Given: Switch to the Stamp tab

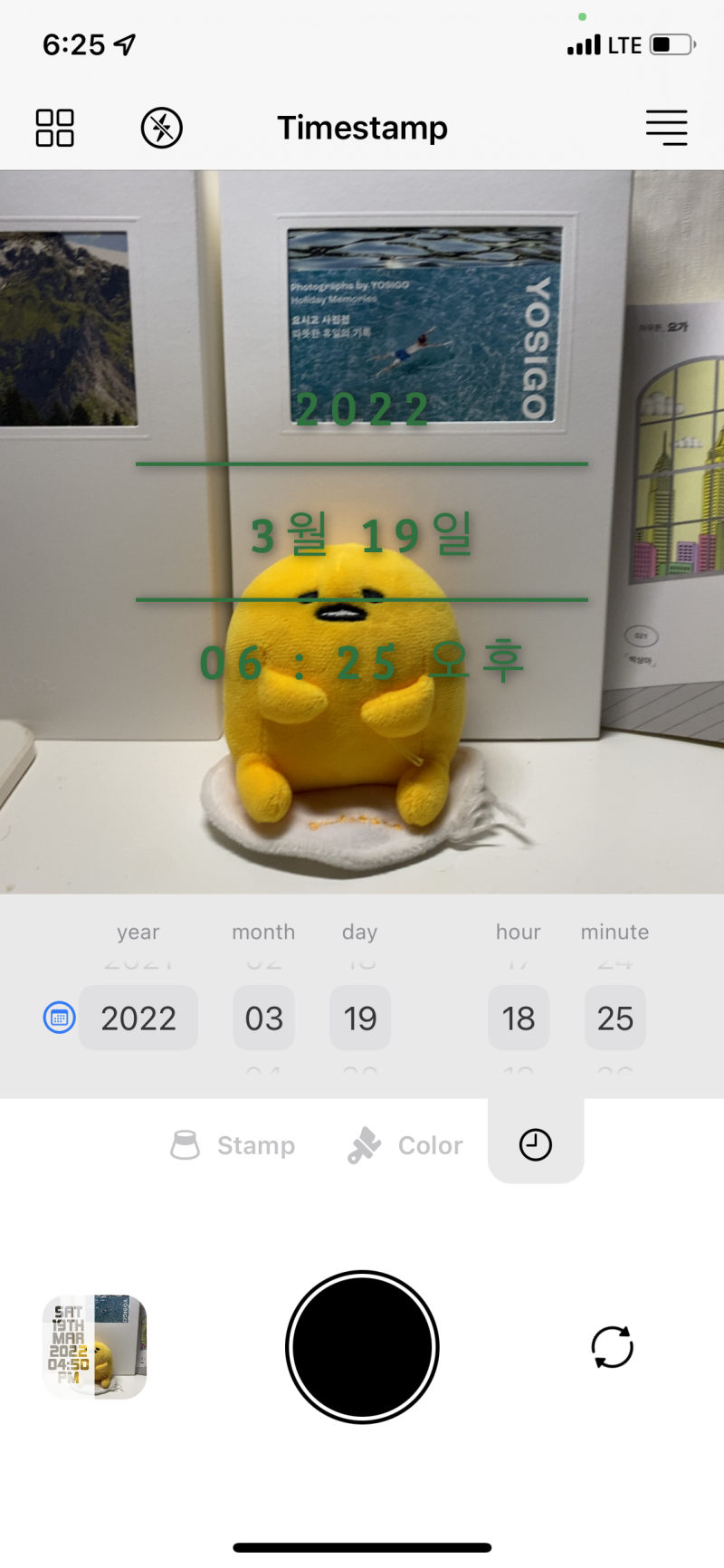Looking at the screenshot, I should pyautogui.click(x=233, y=1144).
